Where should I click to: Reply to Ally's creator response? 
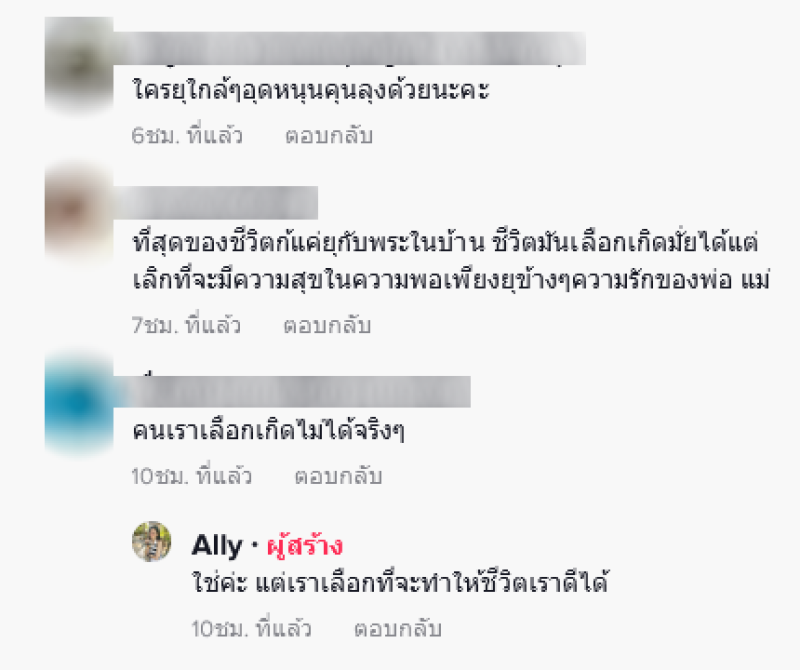[398, 630]
